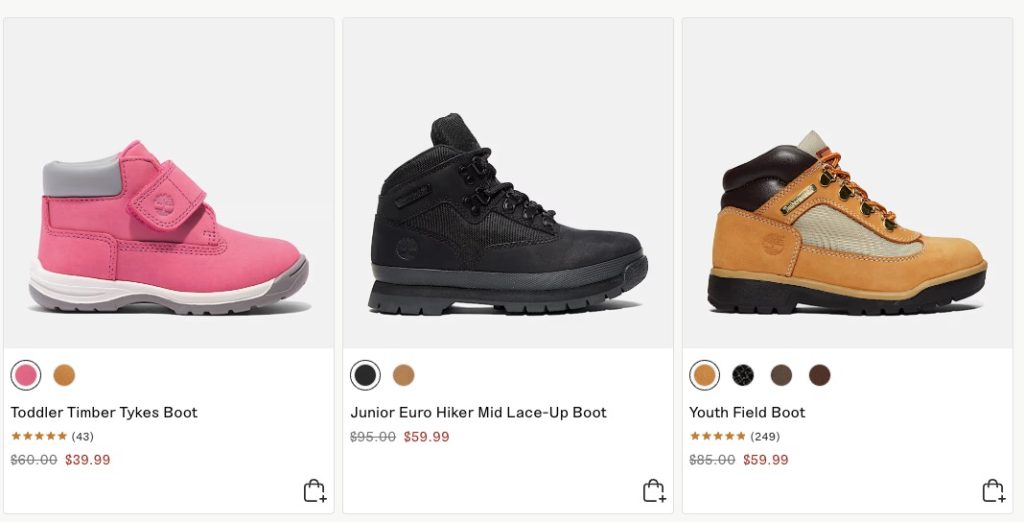This screenshot has width=1024, height=522.
Task: Select olive brown swatch for Youth Field Boot
Action: pos(781,375)
